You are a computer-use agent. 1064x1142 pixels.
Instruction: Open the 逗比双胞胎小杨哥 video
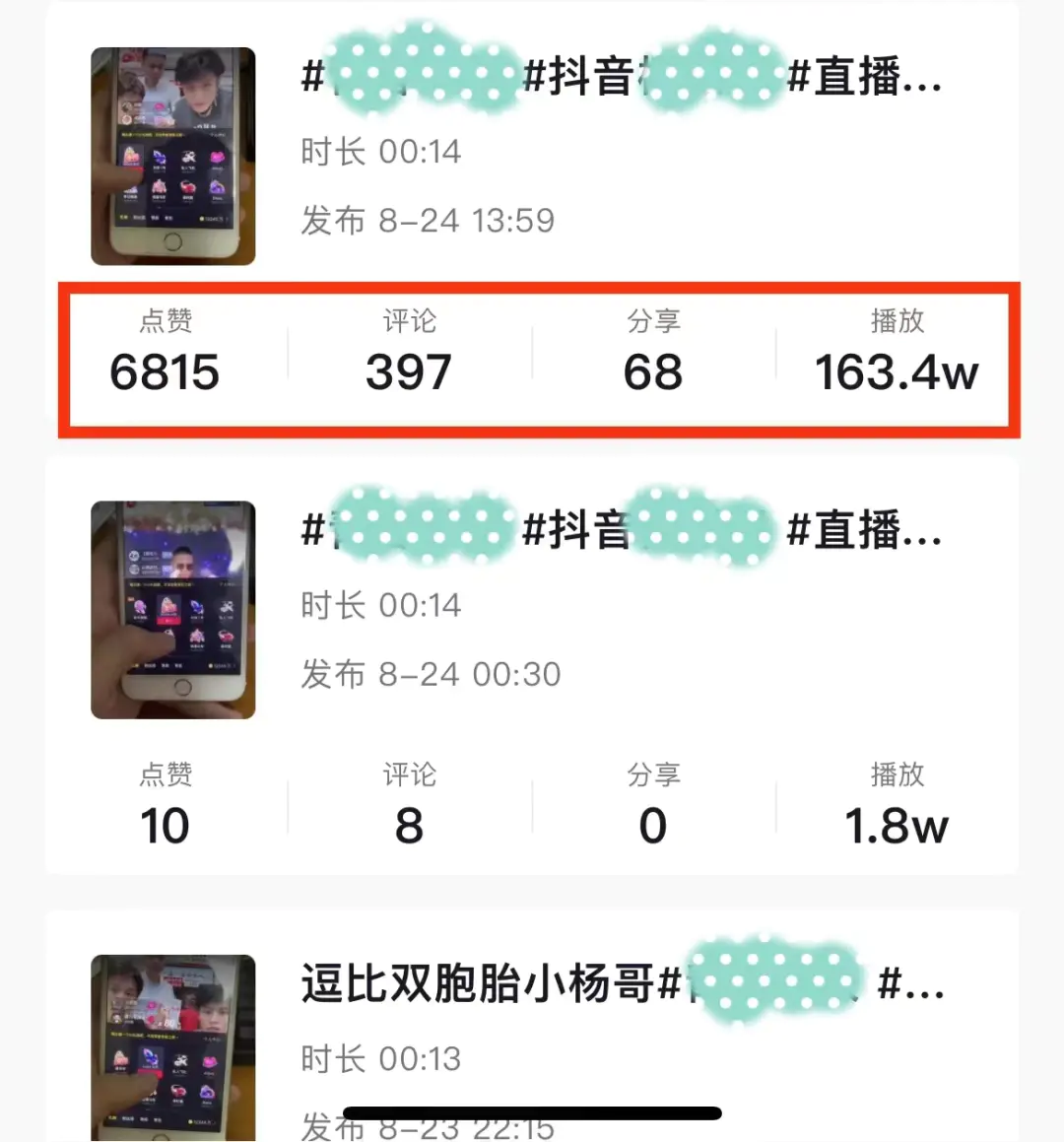click(x=173, y=1044)
